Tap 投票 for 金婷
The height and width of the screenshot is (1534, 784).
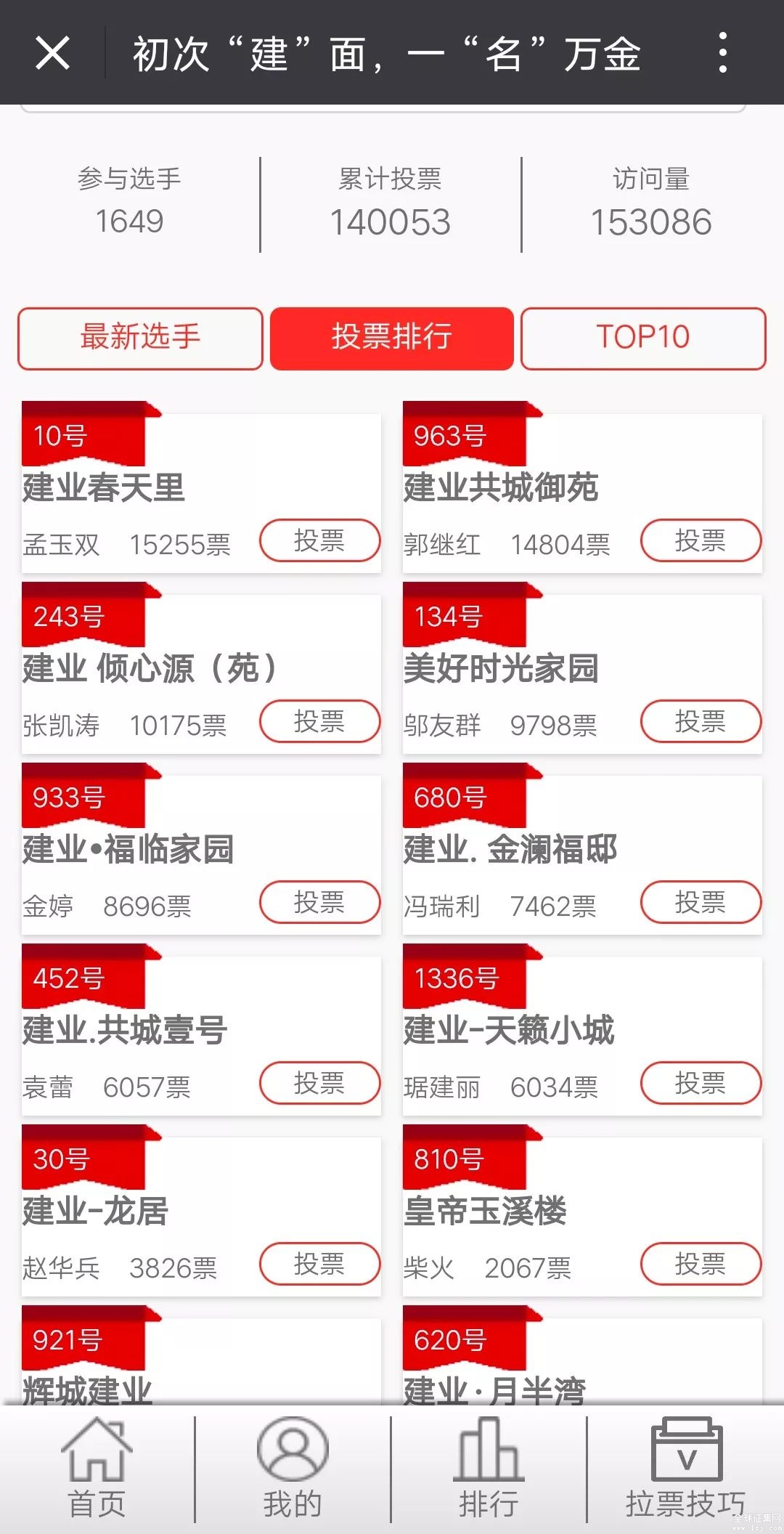319,902
